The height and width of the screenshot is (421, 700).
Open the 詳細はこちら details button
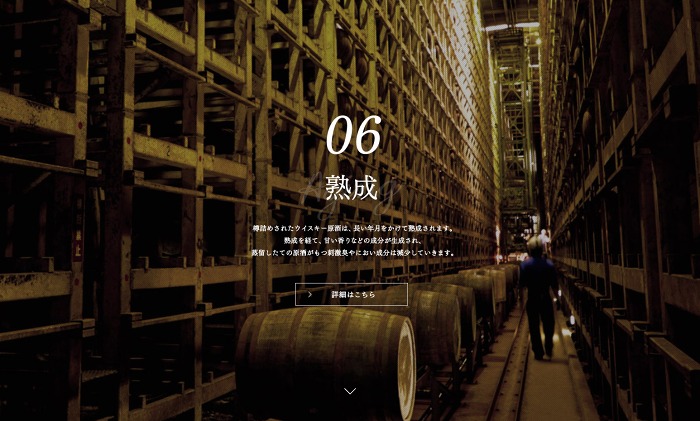pos(351,295)
